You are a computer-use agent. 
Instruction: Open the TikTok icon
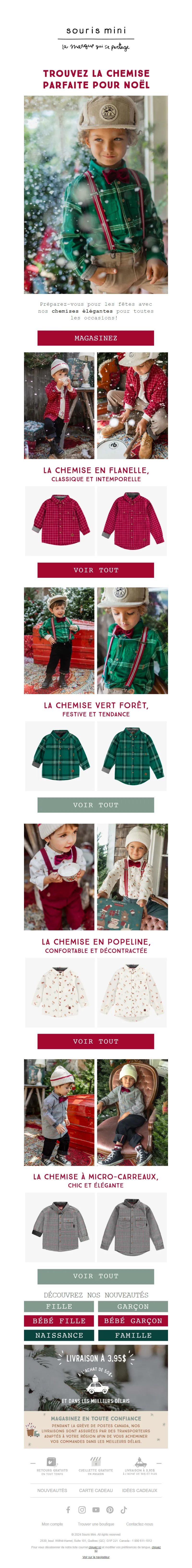coord(124,1510)
